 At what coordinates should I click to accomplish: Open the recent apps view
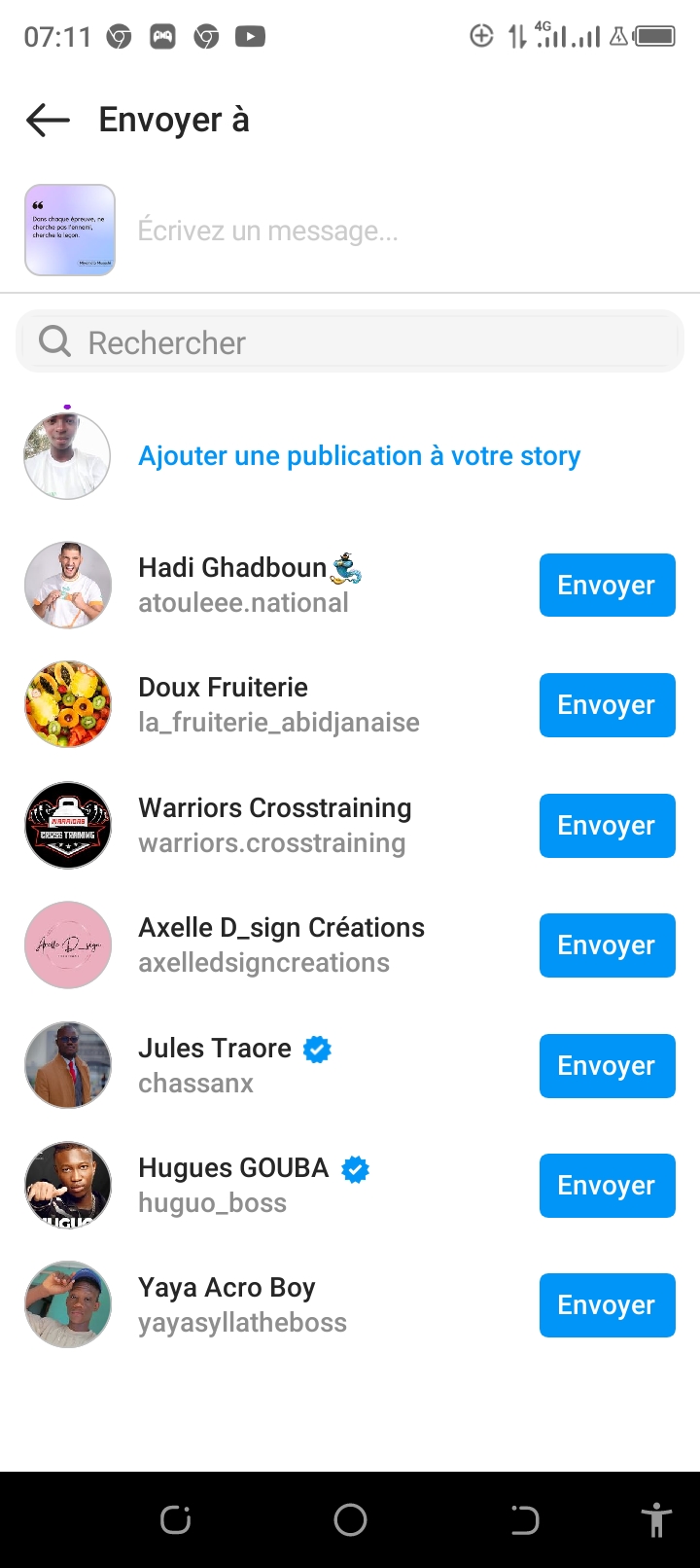(176, 1519)
